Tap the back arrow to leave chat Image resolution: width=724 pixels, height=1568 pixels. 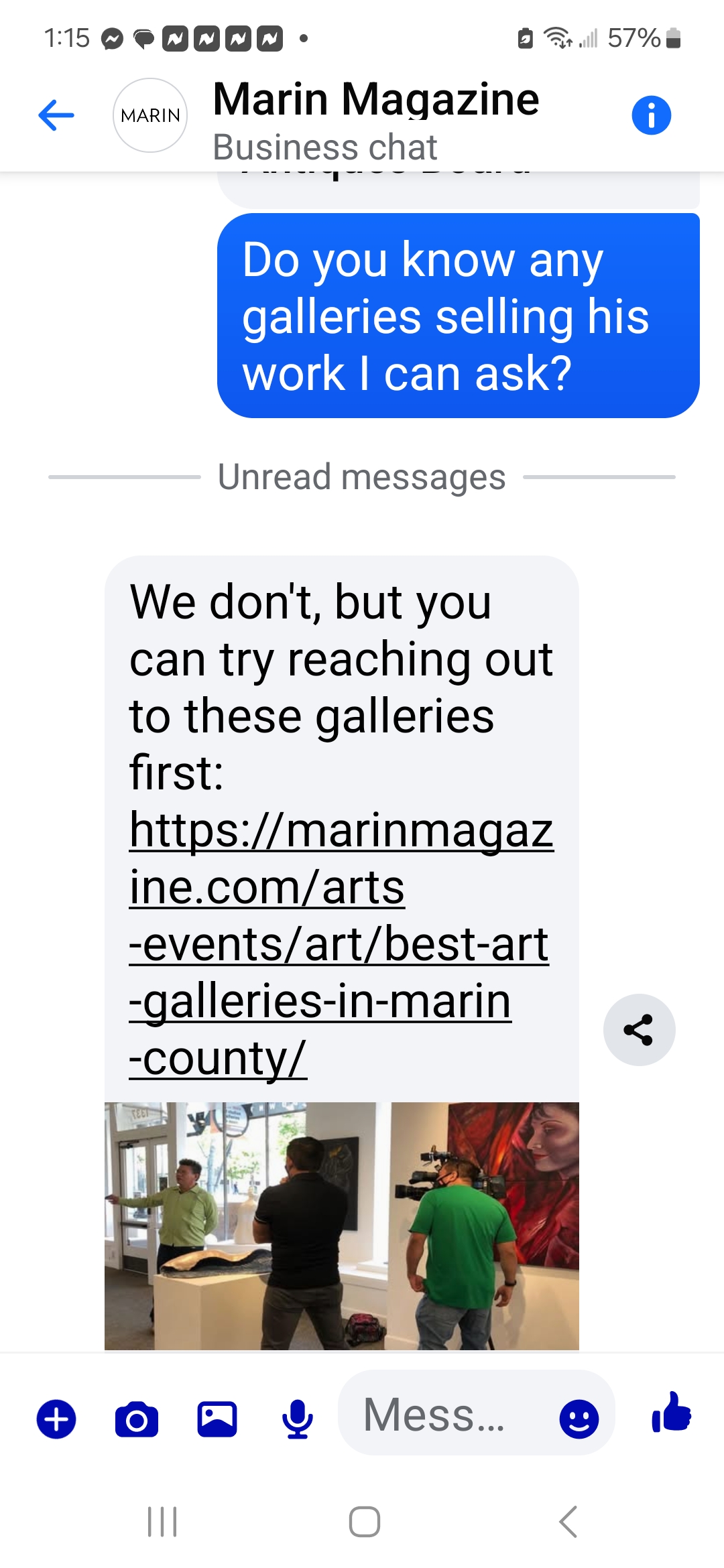click(56, 115)
